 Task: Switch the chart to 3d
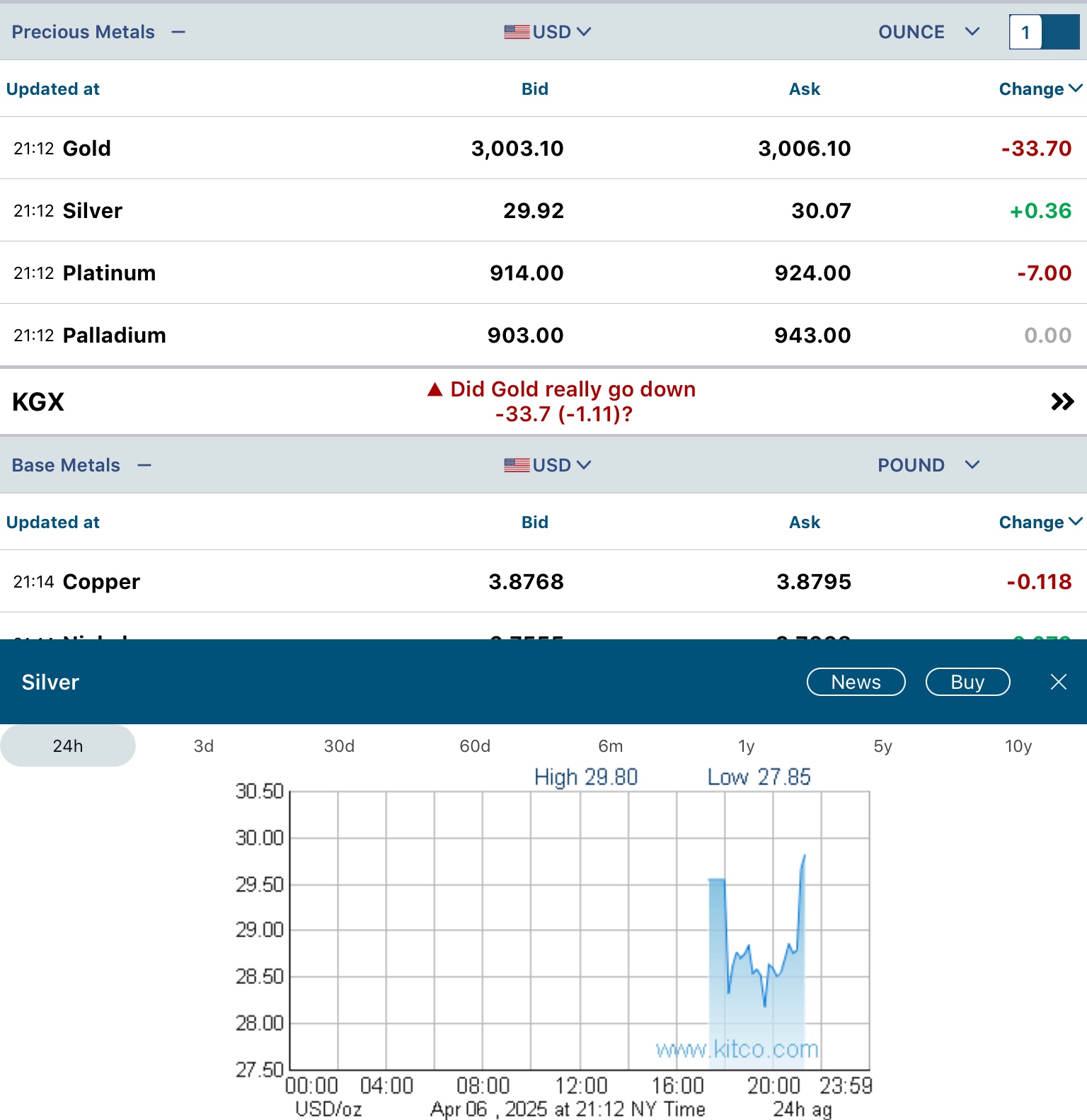tap(204, 745)
